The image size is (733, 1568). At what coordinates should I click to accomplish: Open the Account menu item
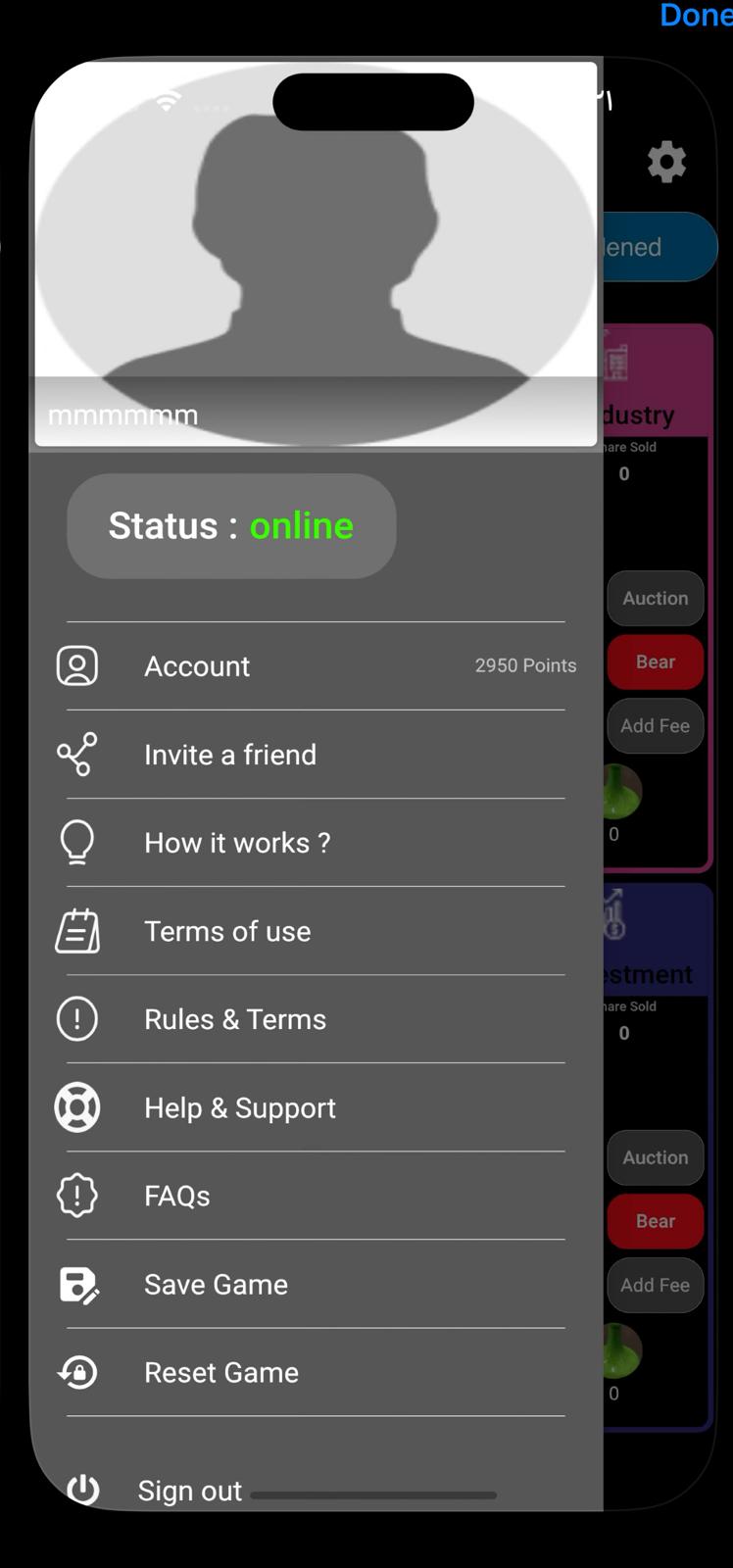pyautogui.click(x=198, y=666)
